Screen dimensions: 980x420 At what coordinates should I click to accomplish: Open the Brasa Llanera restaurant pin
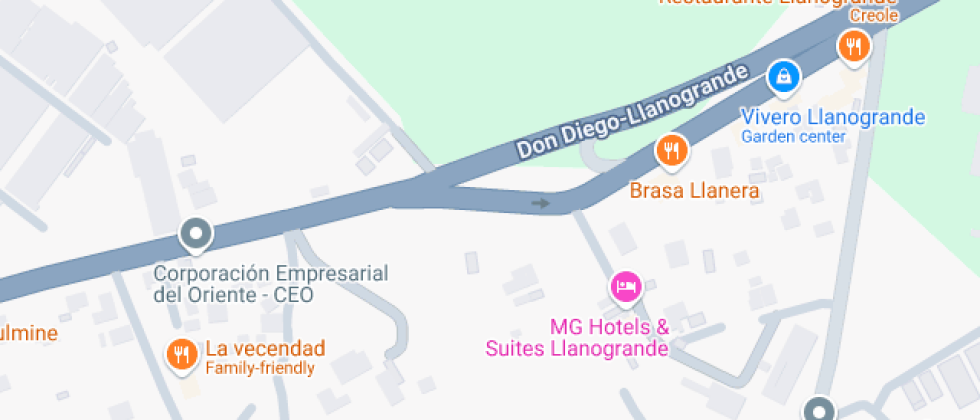tap(672, 151)
